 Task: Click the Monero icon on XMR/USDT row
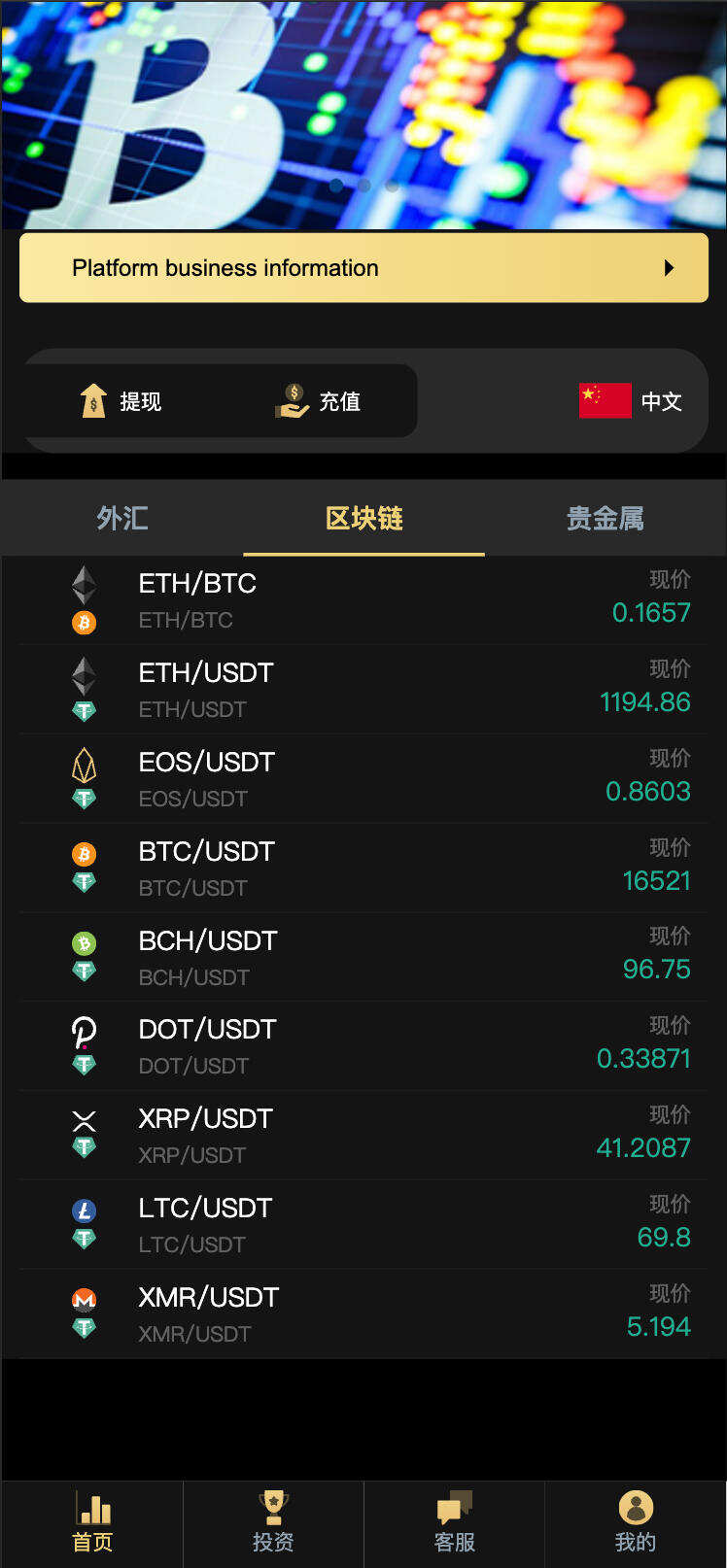[x=84, y=1297]
